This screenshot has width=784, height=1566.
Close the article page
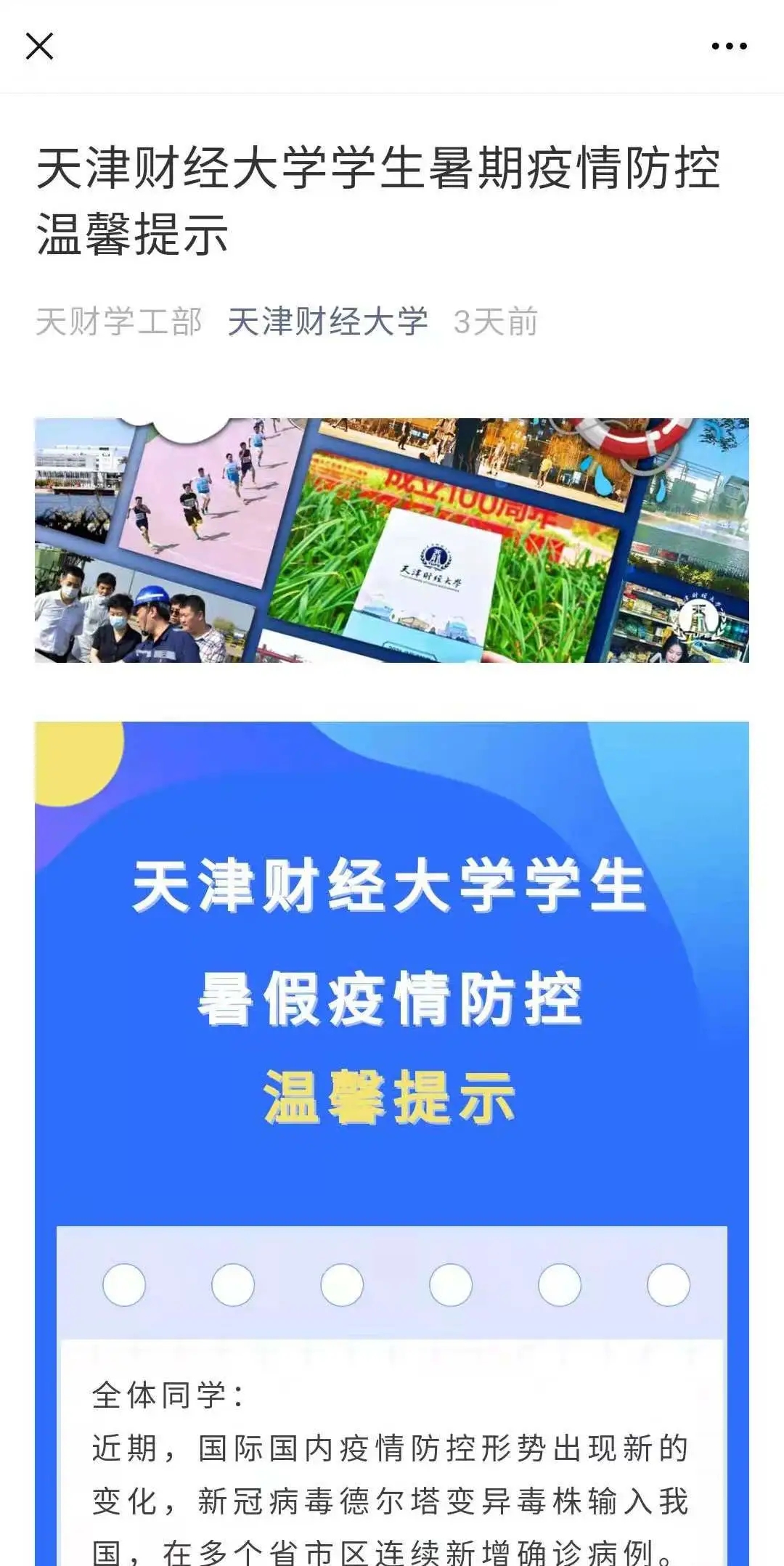coord(39,46)
